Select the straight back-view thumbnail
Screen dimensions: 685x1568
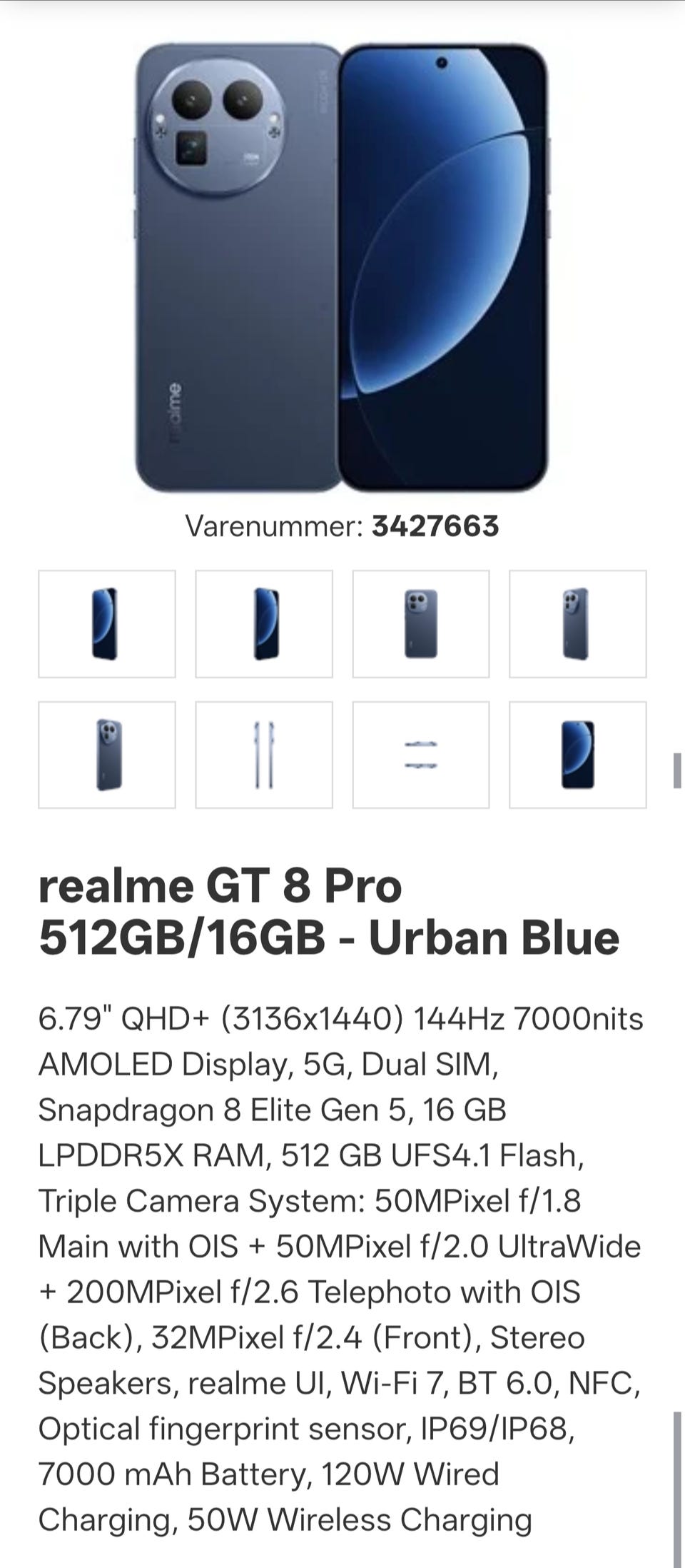point(421,624)
